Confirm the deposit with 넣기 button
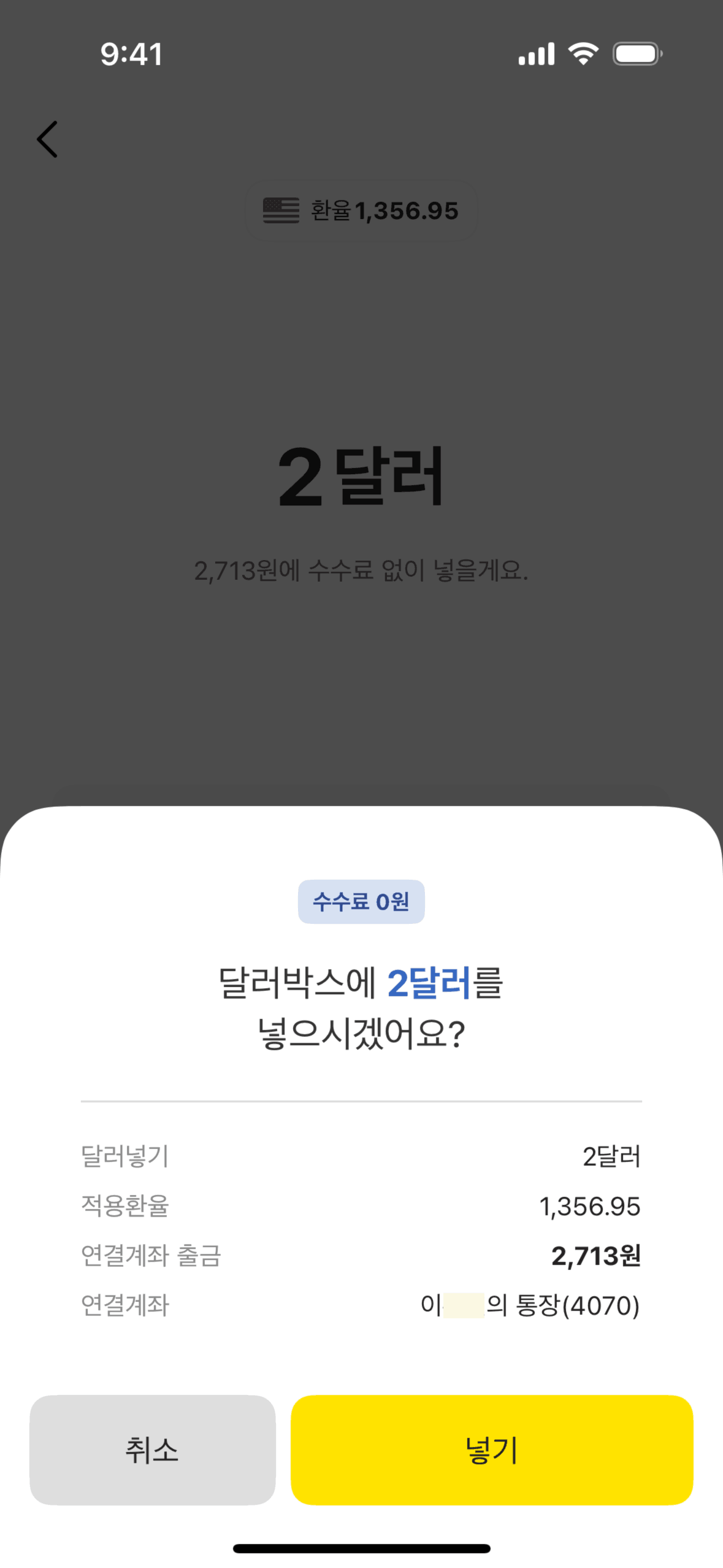723x1568 pixels. click(491, 1450)
